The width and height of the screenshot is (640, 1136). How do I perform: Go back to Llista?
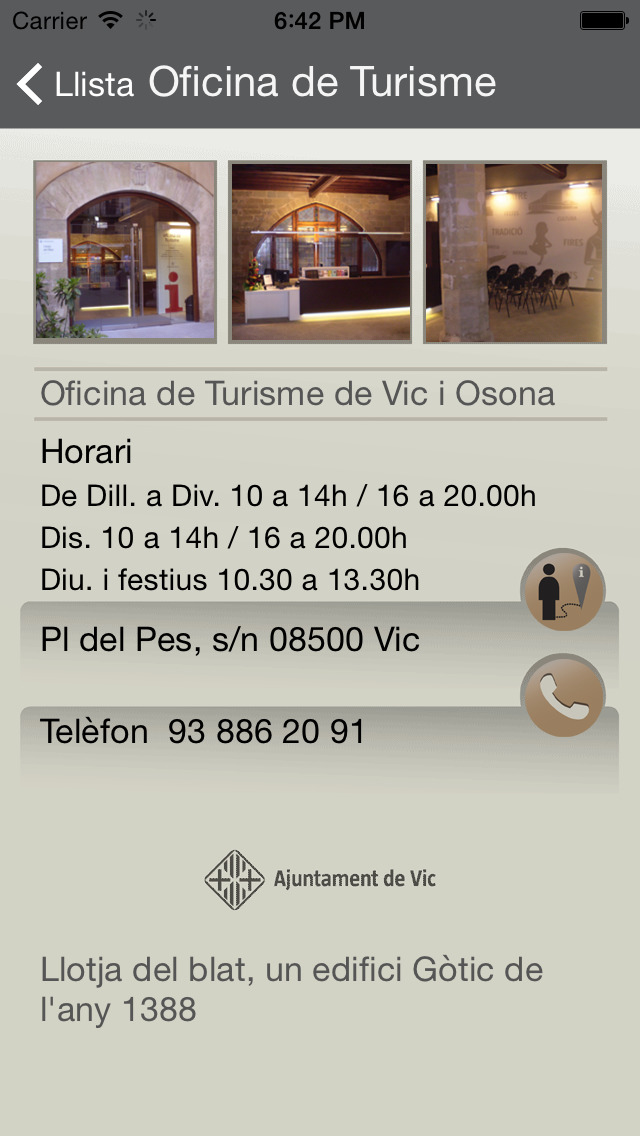(x=75, y=84)
